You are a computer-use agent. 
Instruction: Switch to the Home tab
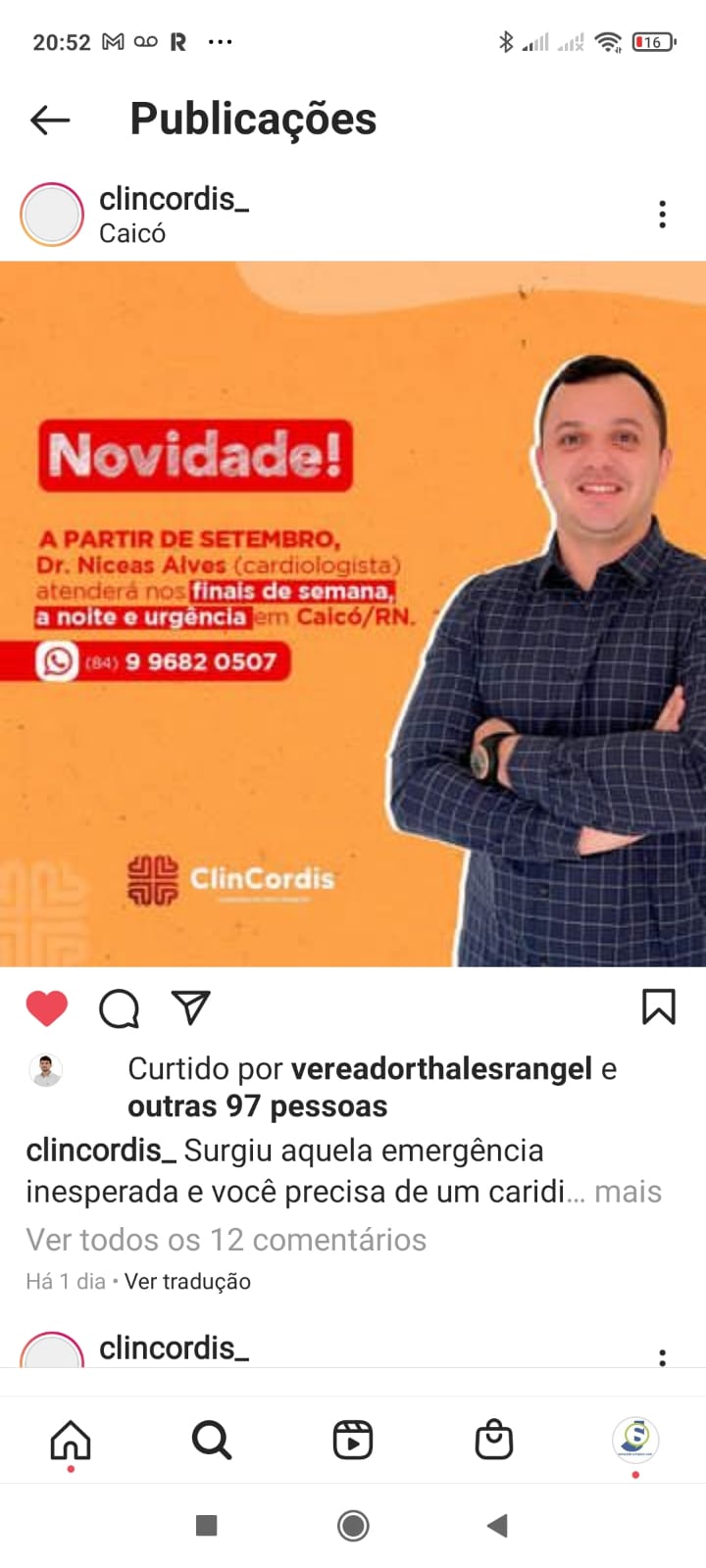click(x=71, y=1440)
